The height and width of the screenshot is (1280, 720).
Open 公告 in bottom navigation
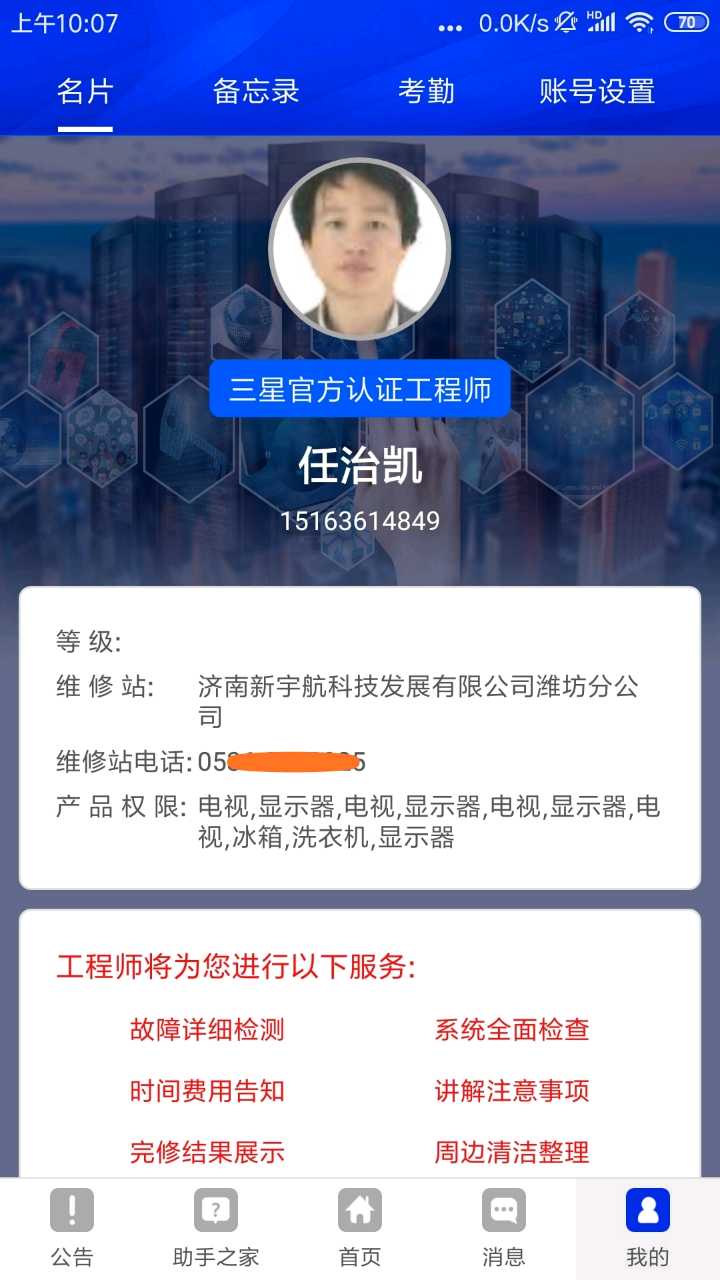[72, 1228]
